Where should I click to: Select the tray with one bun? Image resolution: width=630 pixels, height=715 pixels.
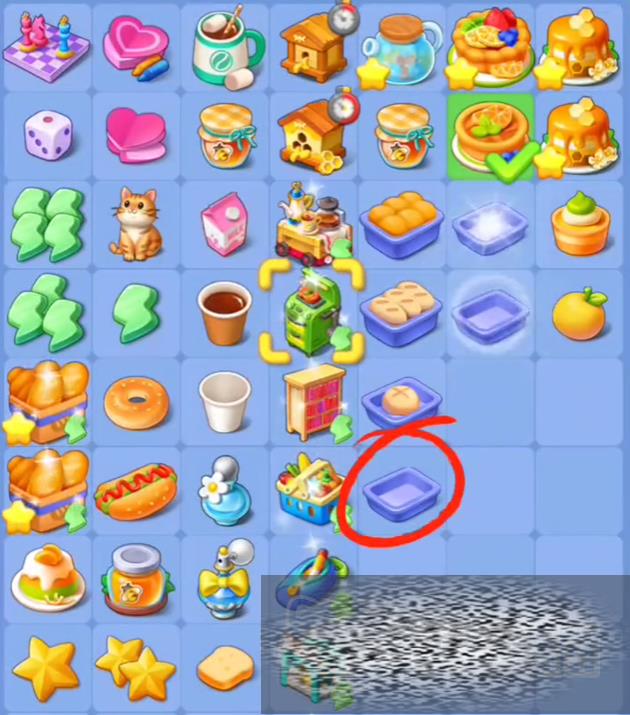click(402, 402)
